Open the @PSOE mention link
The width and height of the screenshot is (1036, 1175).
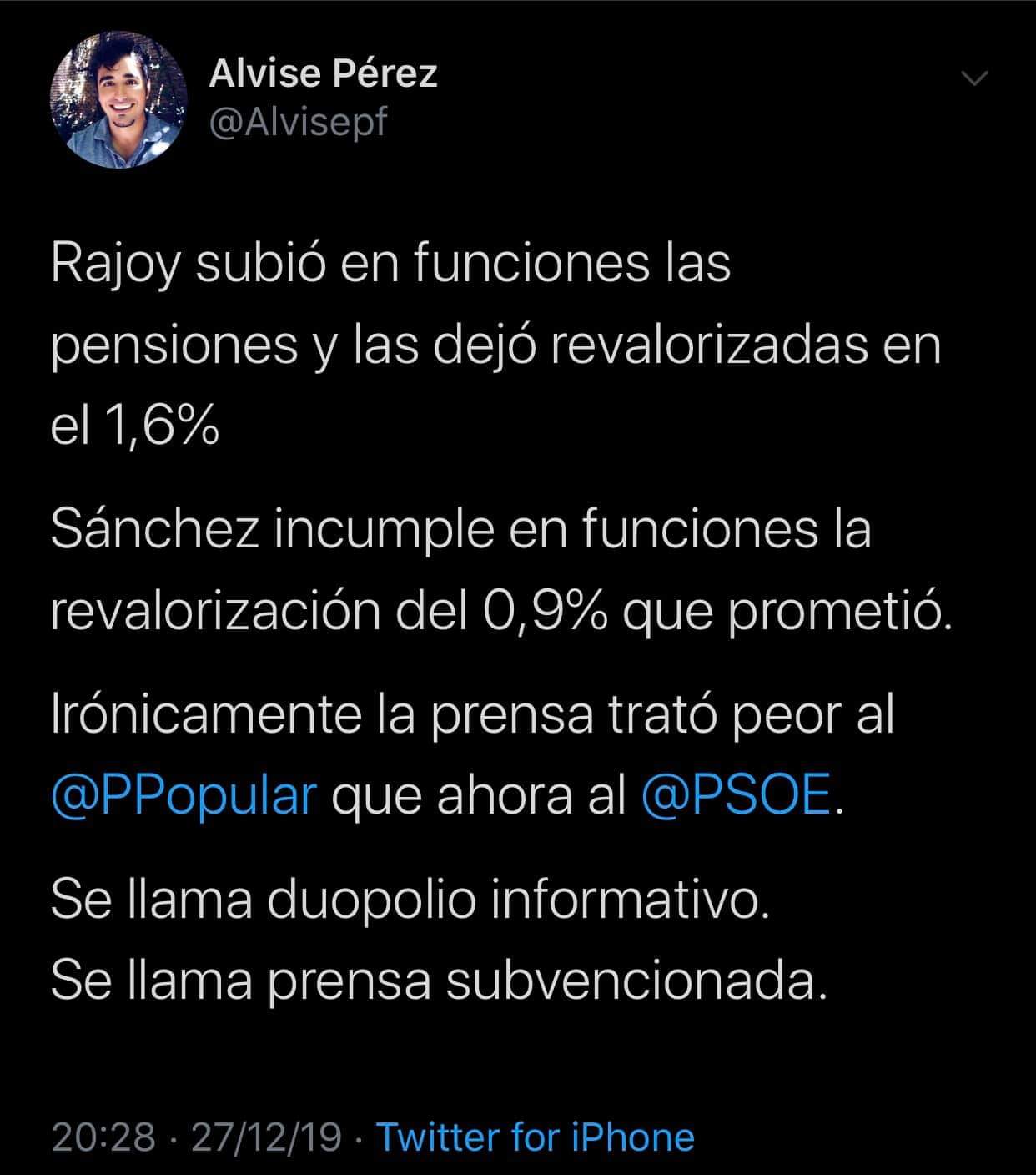pos(737,796)
